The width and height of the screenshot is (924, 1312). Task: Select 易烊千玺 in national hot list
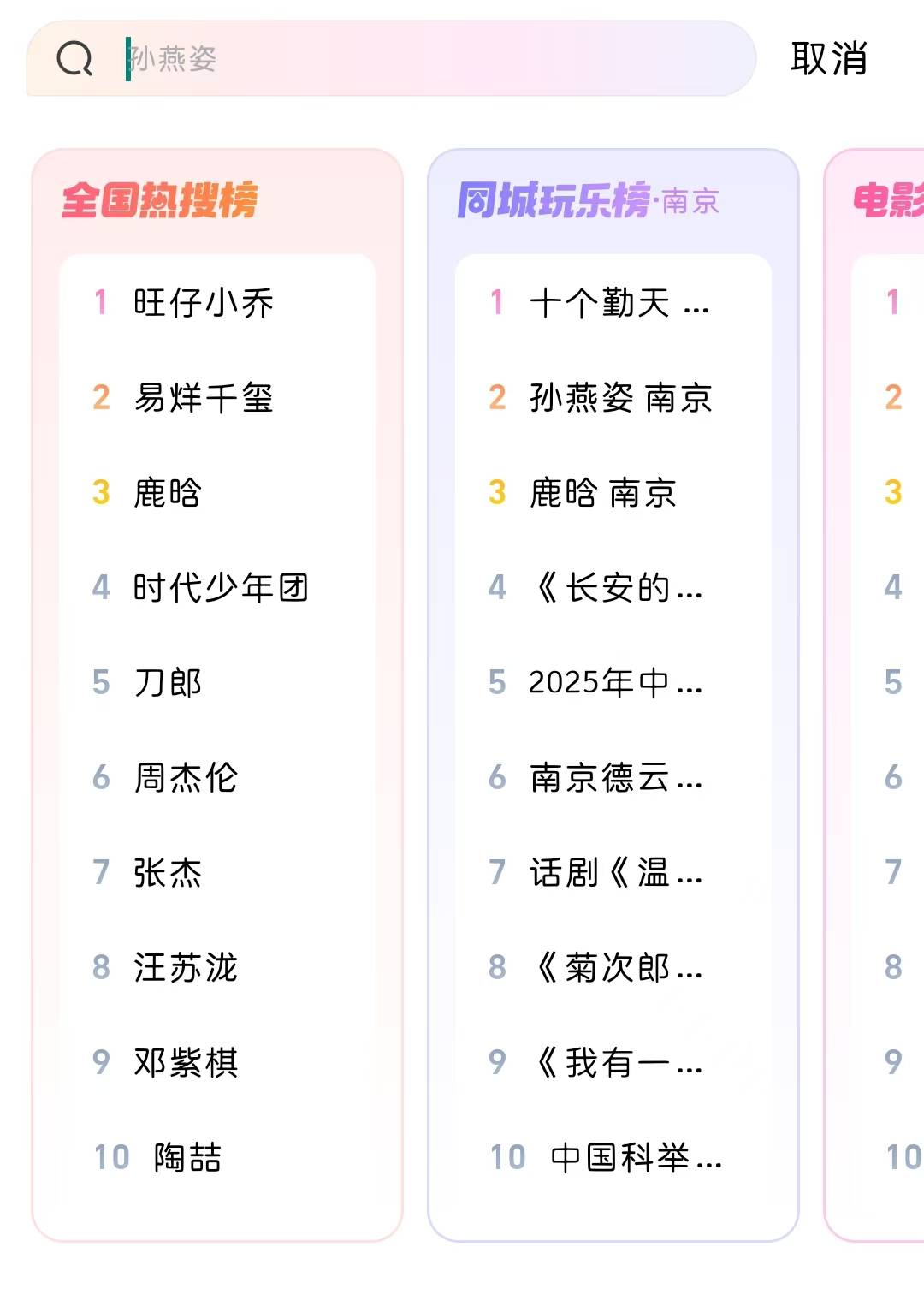pos(204,397)
